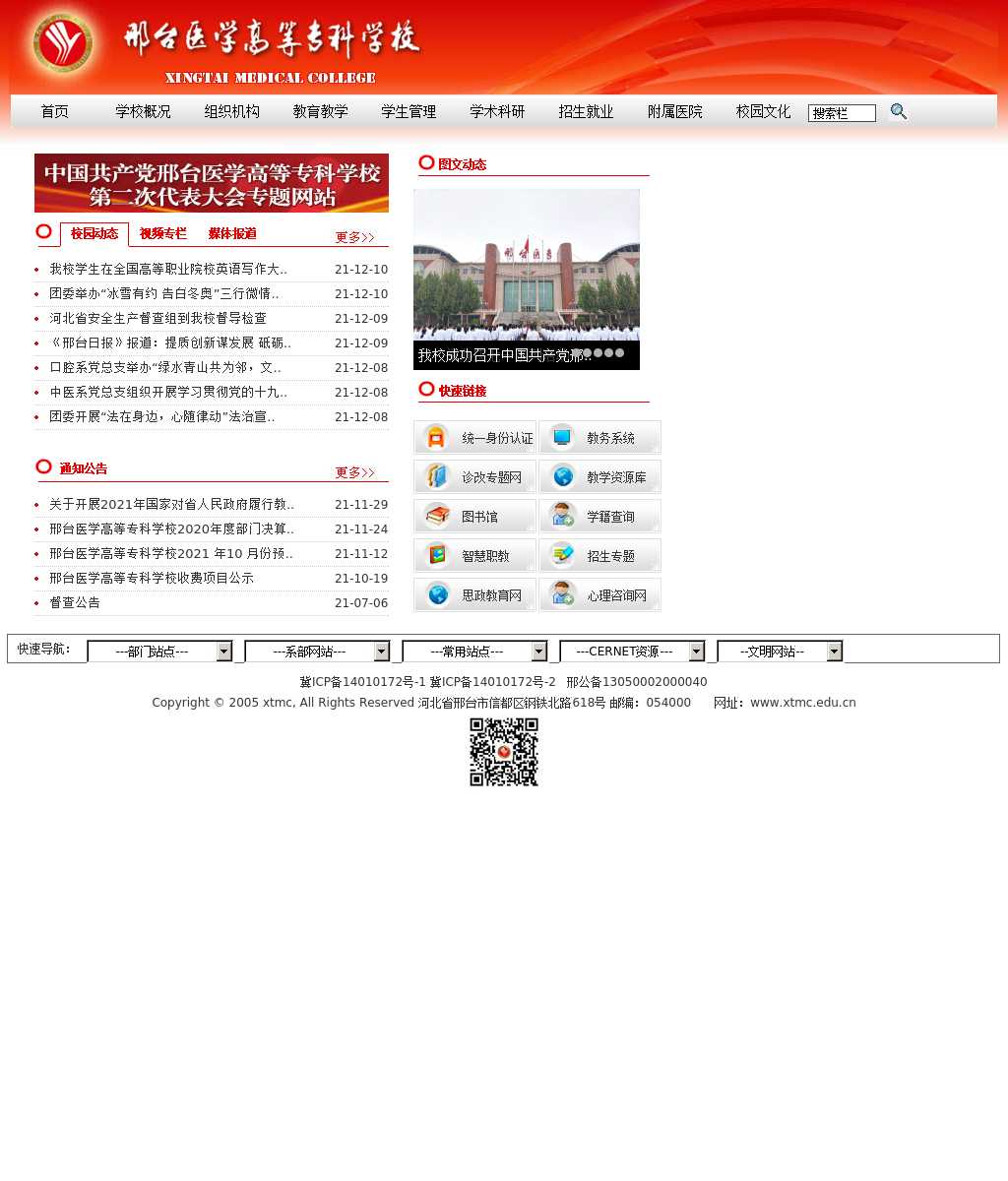This screenshot has height=1181, width=1008.
Task: Open 学校概况 in the navigation bar
Action: tap(143, 112)
